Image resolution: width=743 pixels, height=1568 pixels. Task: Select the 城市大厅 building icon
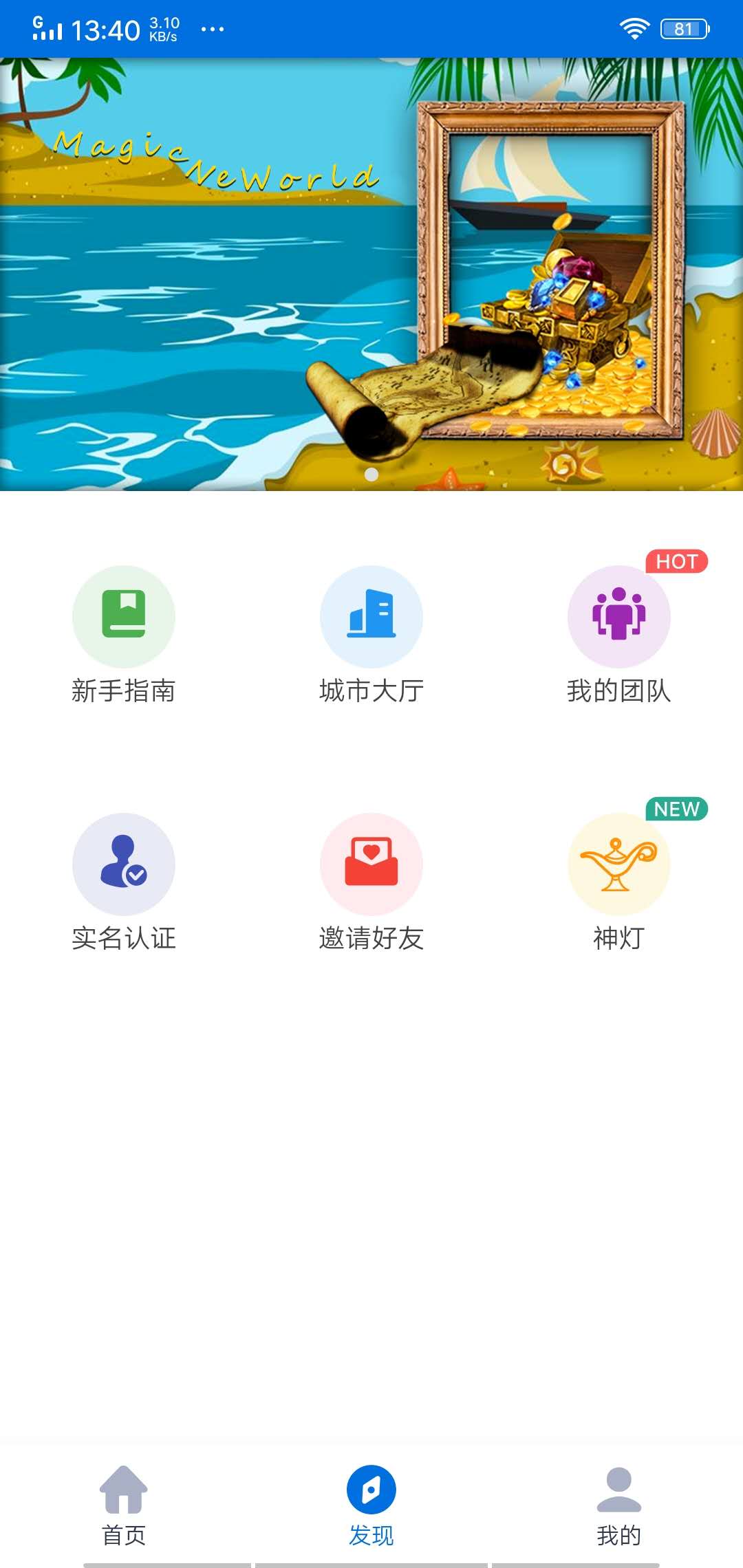coord(371,617)
